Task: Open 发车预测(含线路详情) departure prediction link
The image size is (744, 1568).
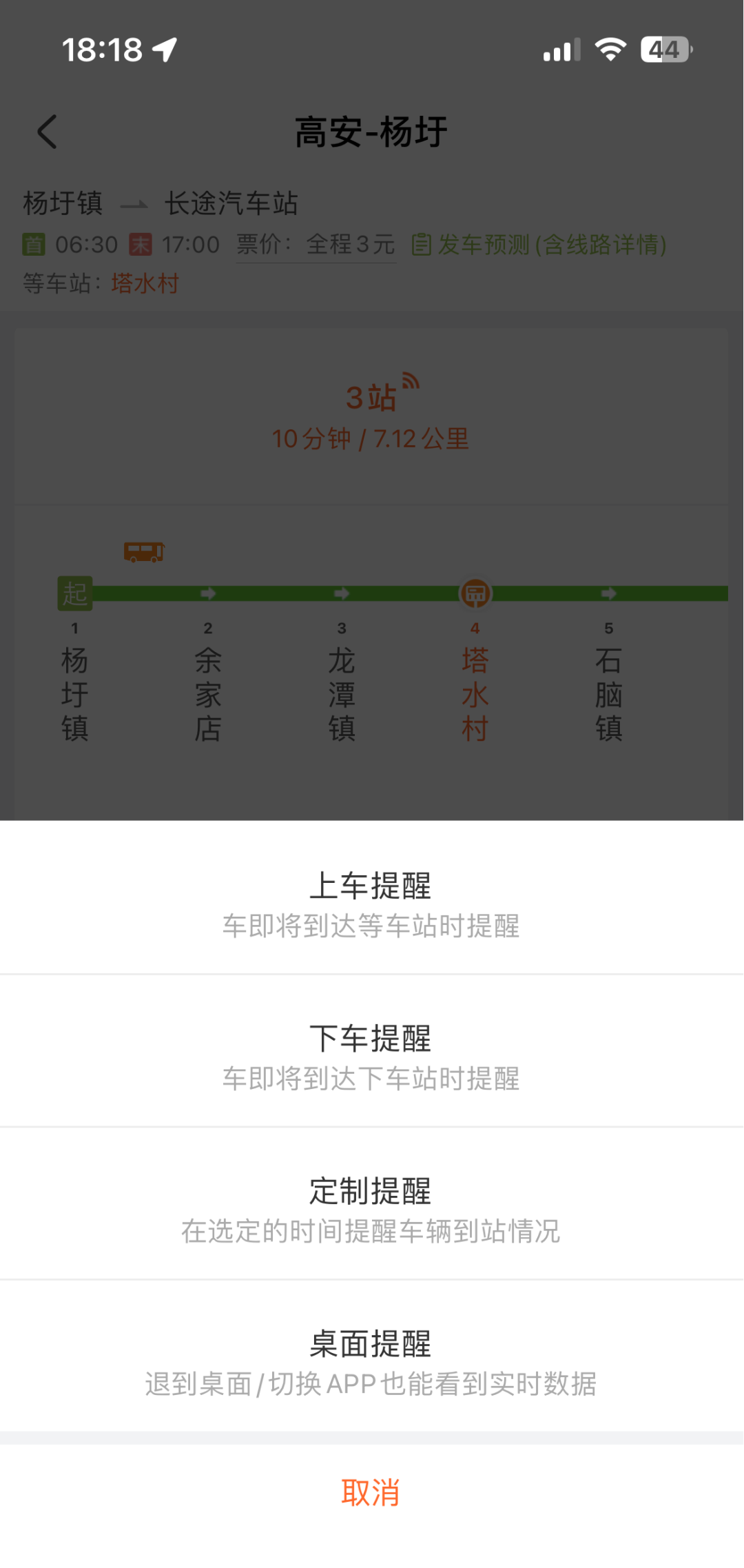Action: 551,245
